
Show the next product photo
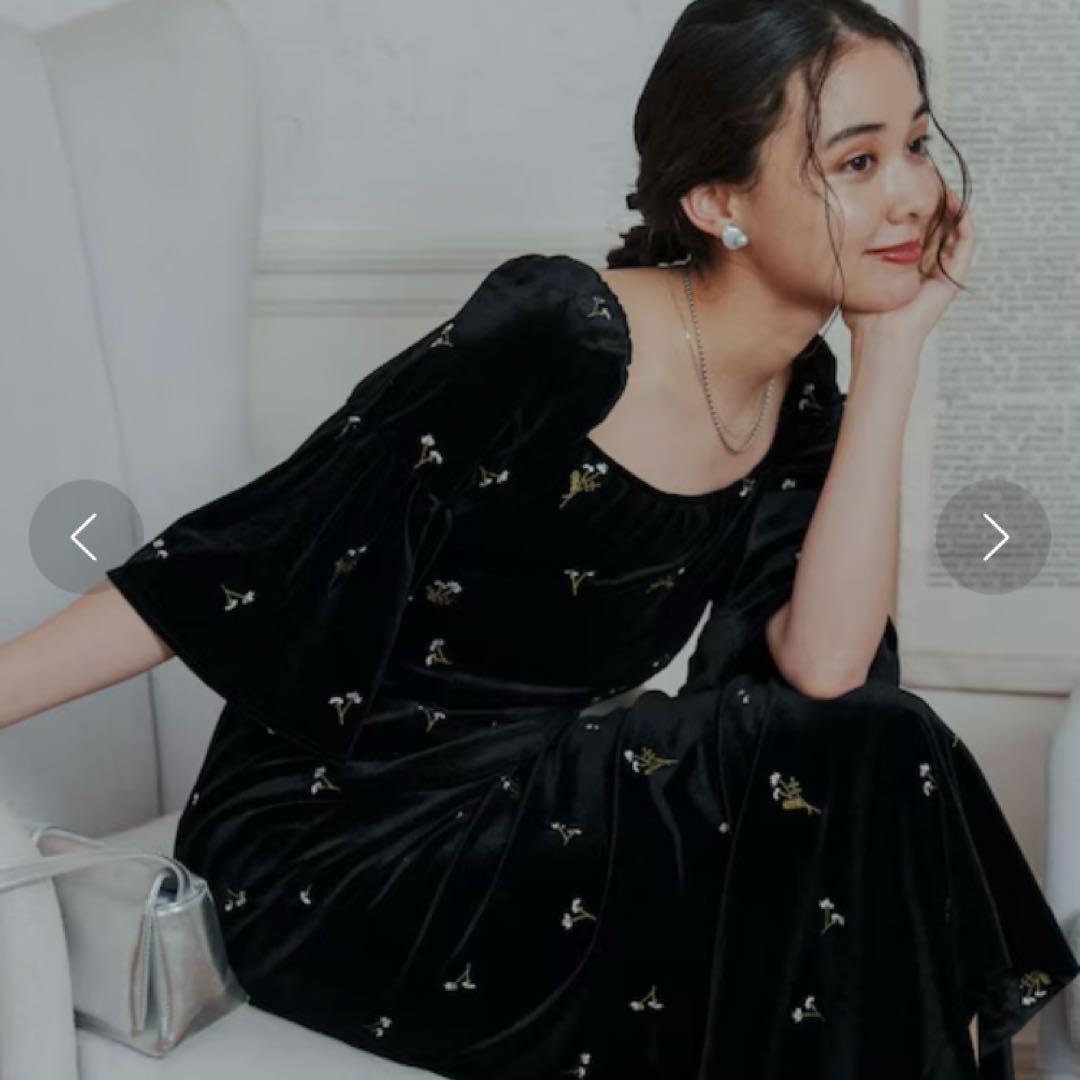click(x=993, y=537)
